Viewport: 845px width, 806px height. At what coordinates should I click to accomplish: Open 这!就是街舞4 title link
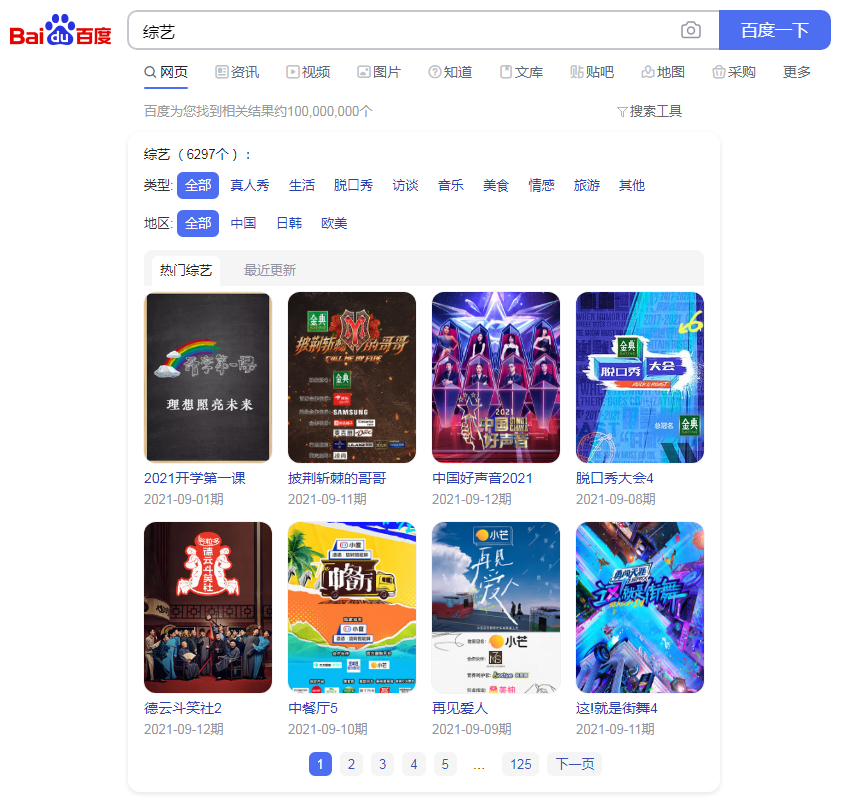(616, 708)
